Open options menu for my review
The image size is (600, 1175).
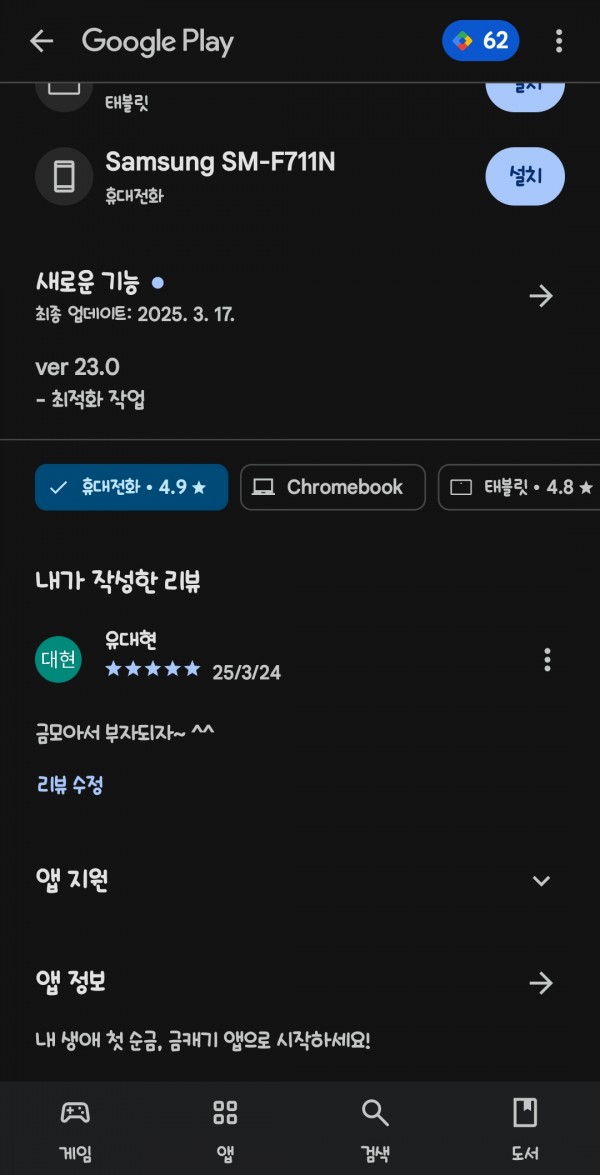548,659
